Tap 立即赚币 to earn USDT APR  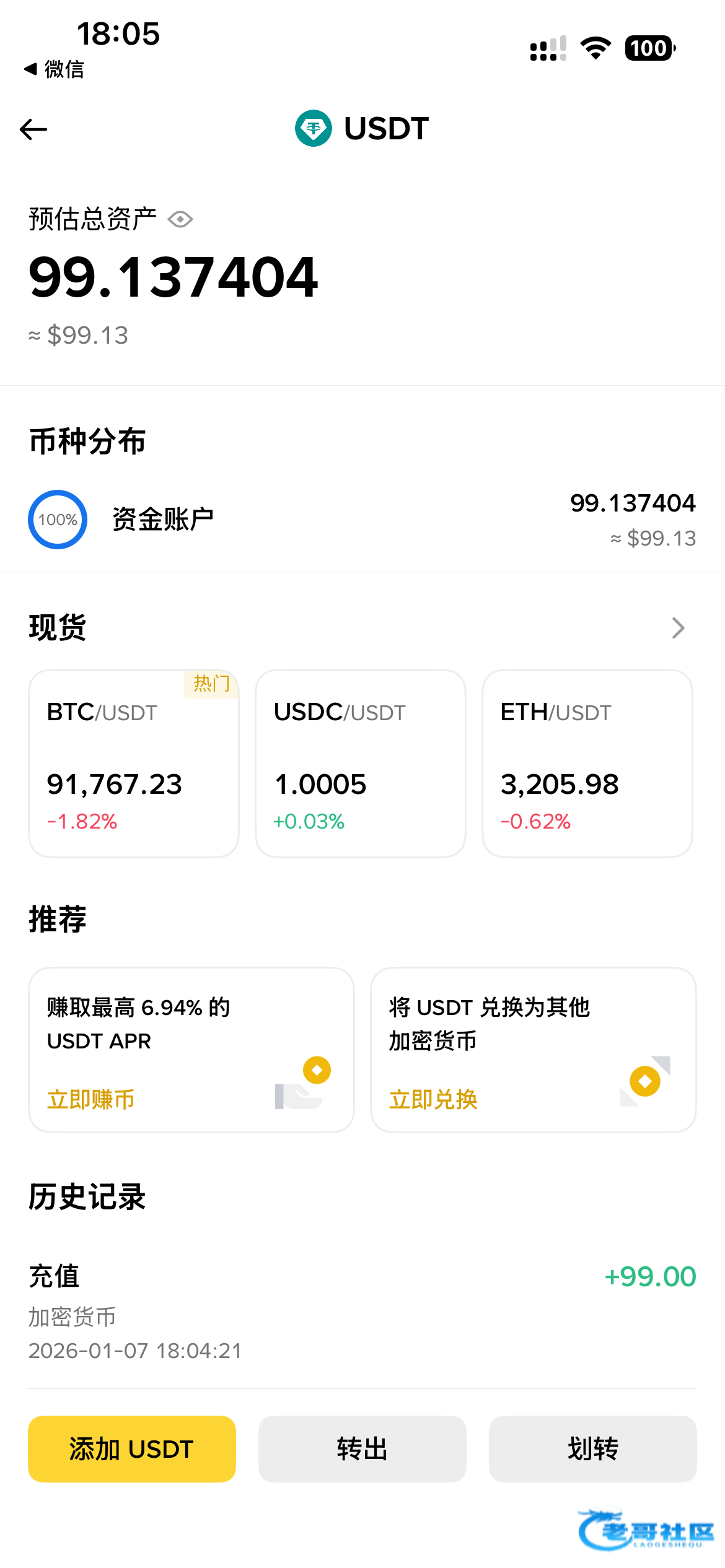pyautogui.click(x=91, y=1099)
